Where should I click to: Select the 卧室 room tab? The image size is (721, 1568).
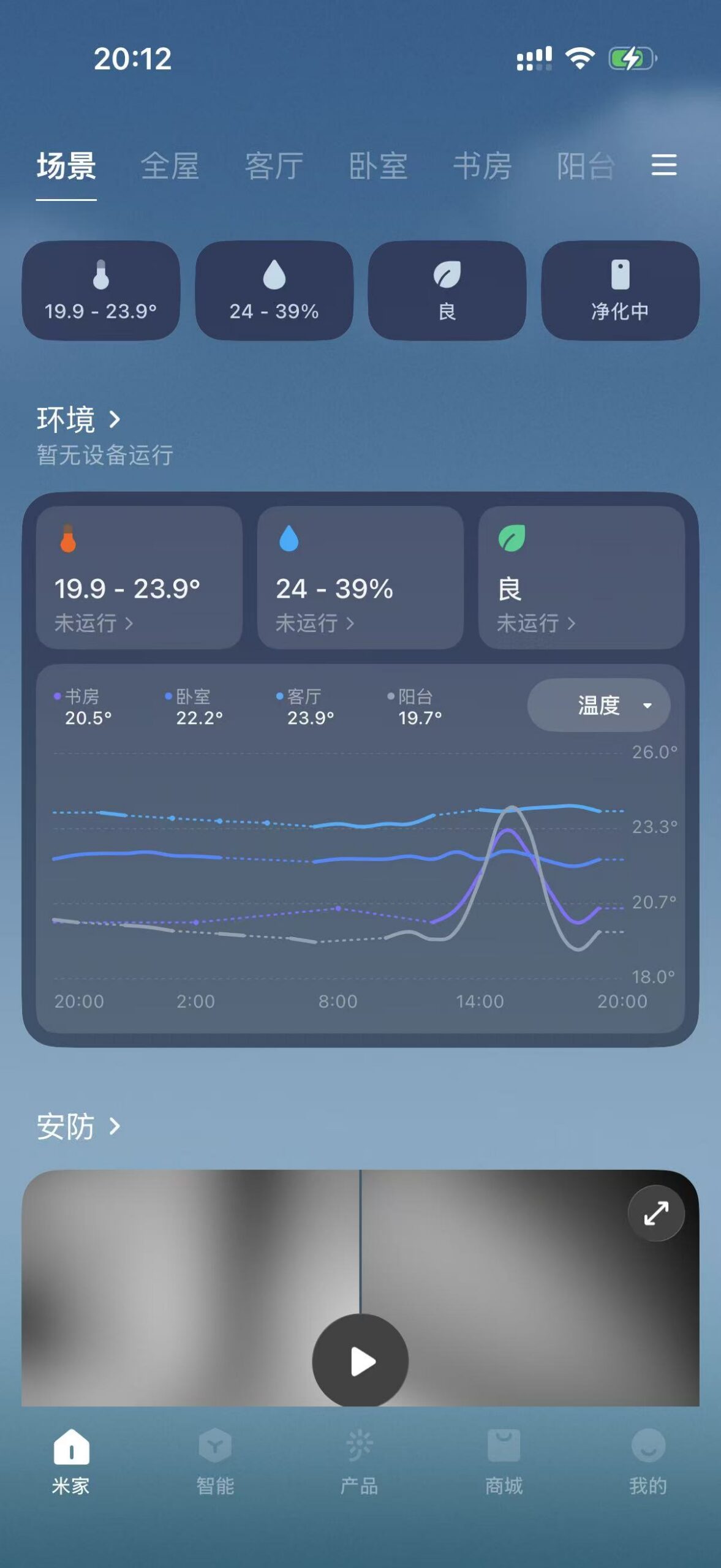(x=378, y=167)
